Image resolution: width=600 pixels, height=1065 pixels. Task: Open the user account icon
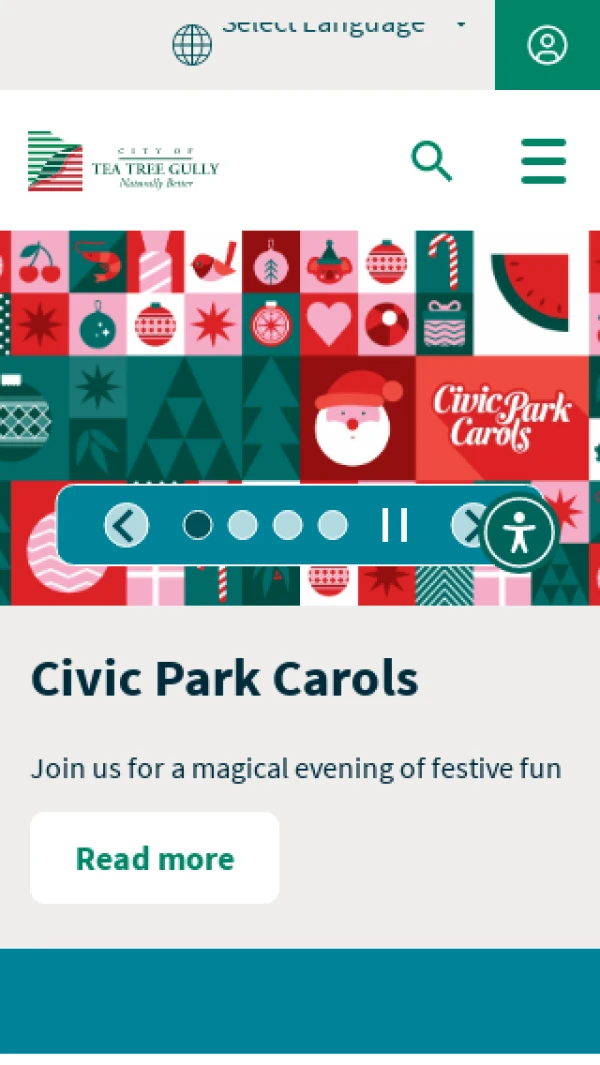[x=547, y=45]
